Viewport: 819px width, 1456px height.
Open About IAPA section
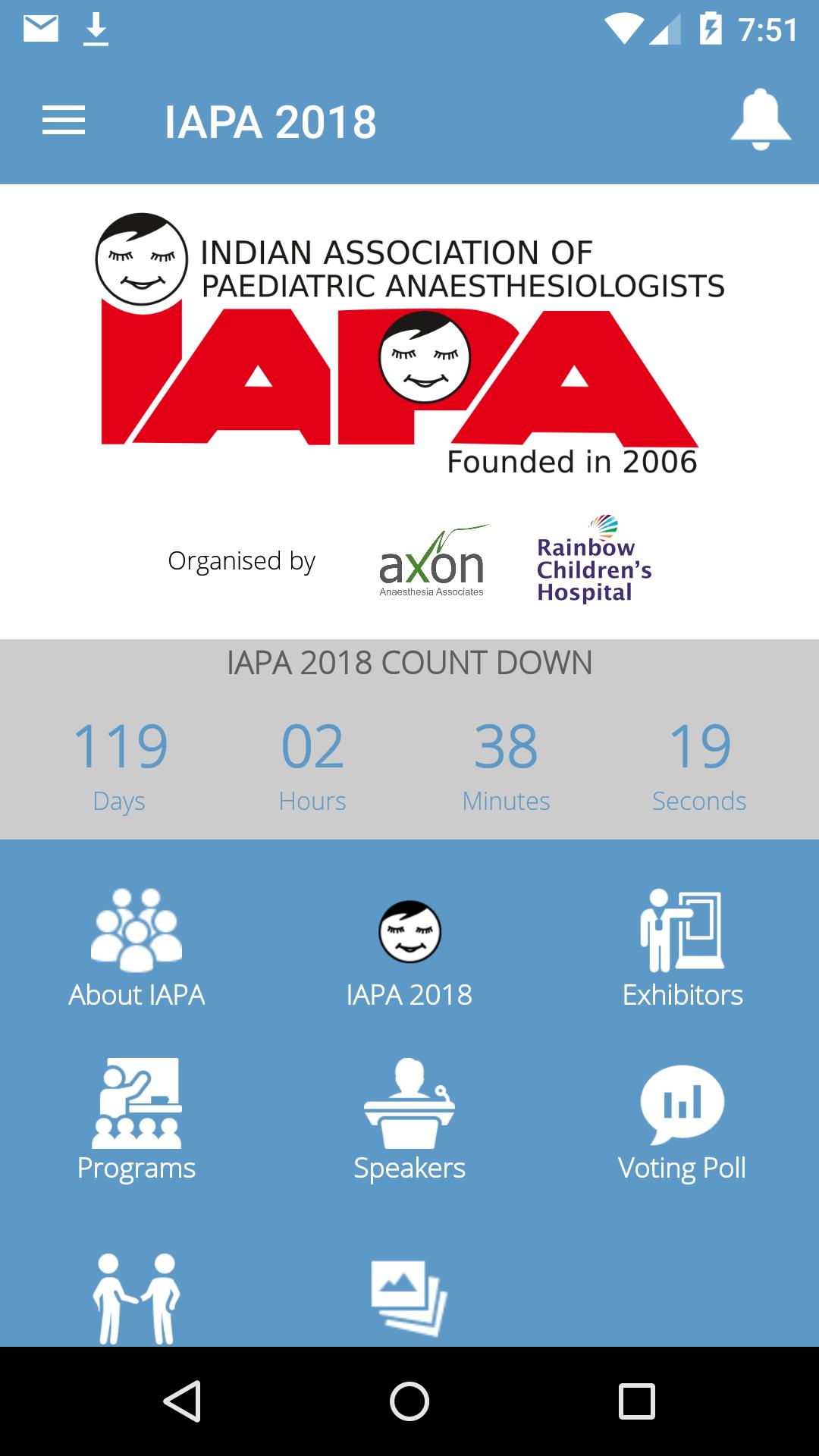(x=136, y=948)
